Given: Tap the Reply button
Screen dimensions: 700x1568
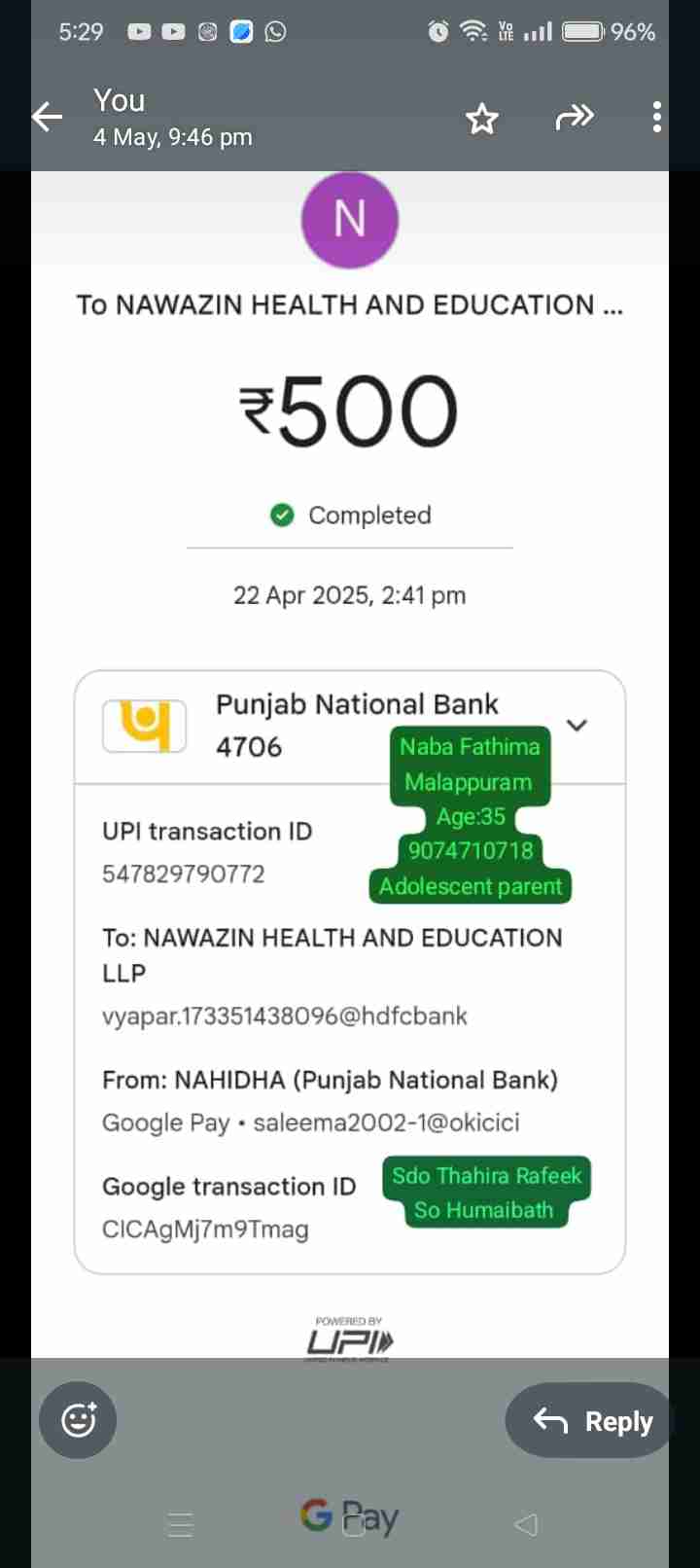Looking at the screenshot, I should tap(593, 1421).
